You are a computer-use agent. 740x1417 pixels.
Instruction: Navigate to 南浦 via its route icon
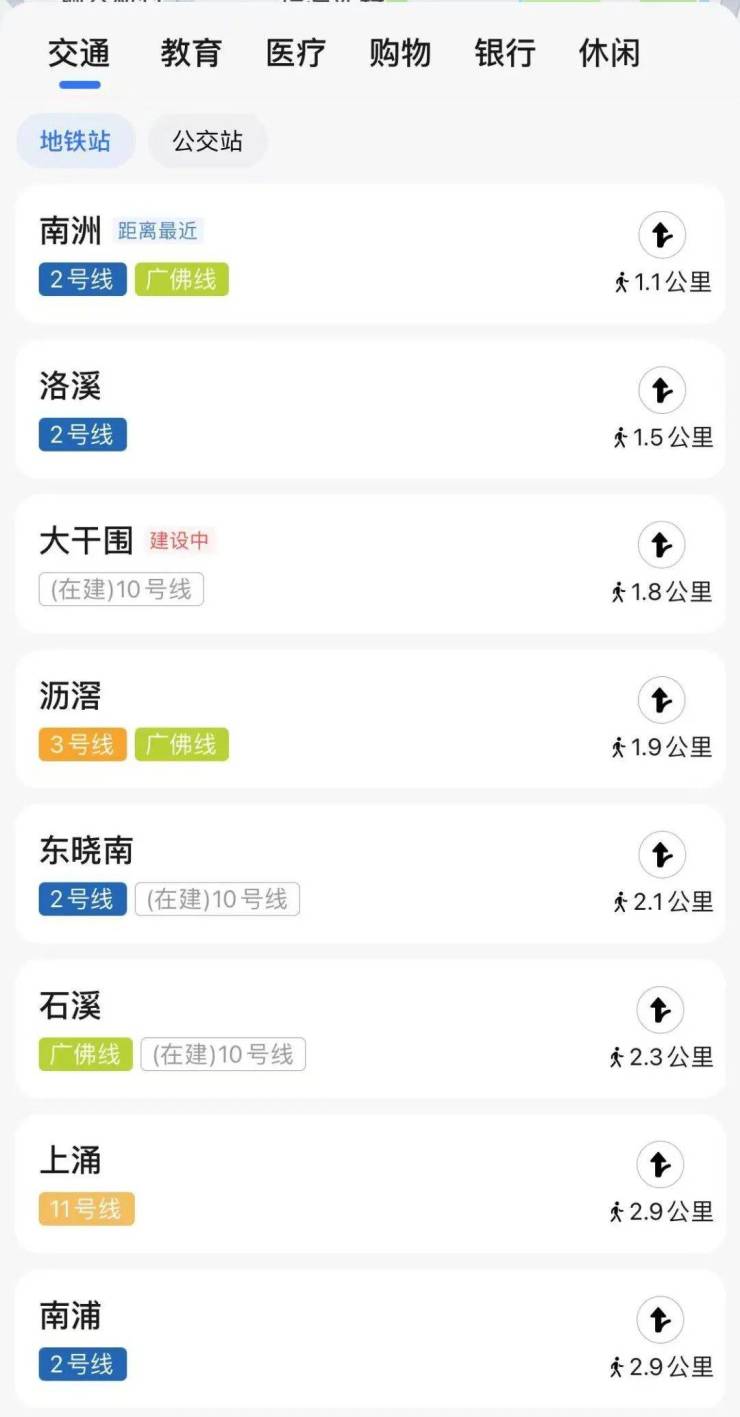tap(662, 1321)
